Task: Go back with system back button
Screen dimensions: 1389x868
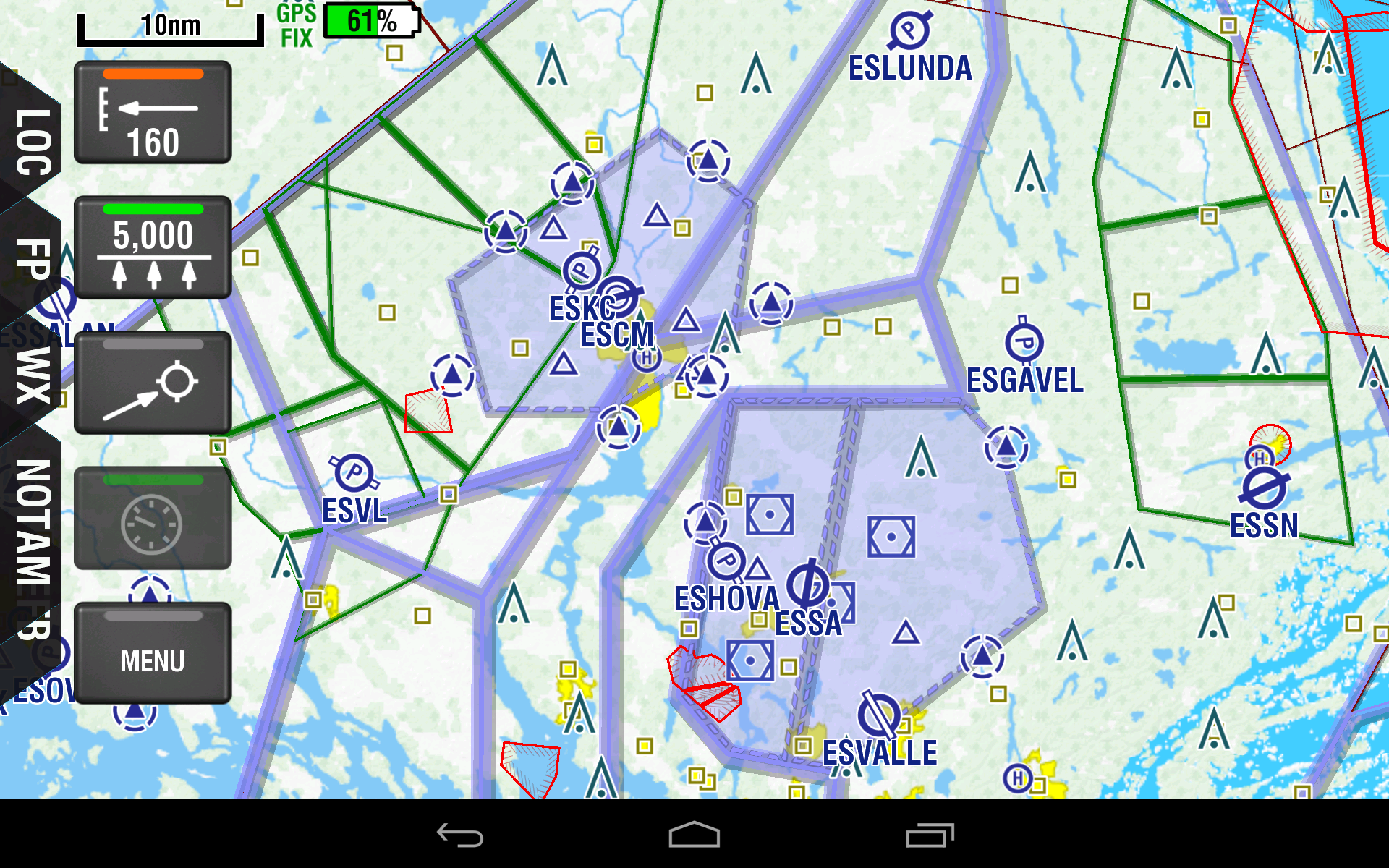Action: pyautogui.click(x=460, y=835)
